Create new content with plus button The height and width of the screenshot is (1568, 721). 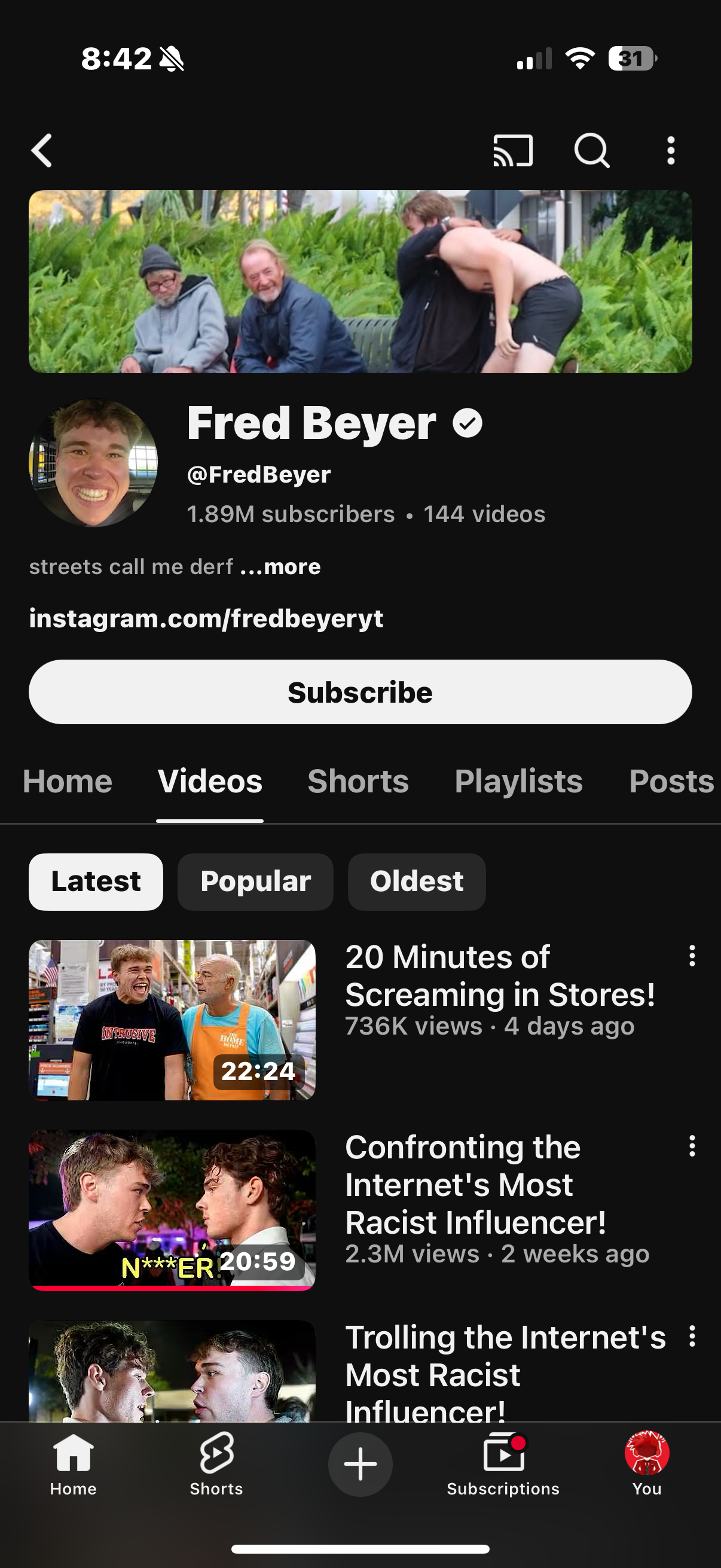click(x=360, y=1464)
